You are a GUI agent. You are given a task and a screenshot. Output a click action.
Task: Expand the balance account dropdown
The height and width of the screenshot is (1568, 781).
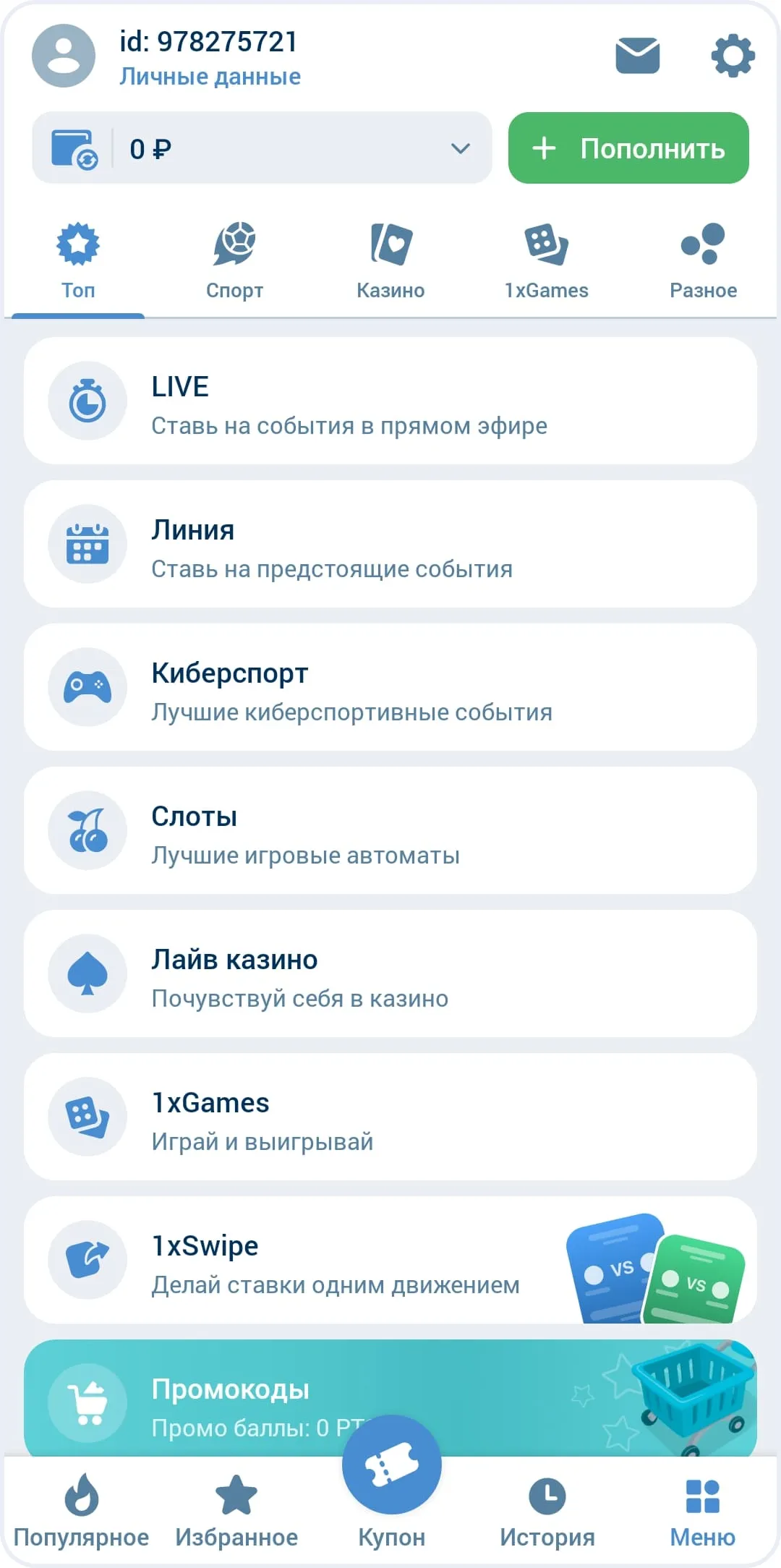point(458,149)
